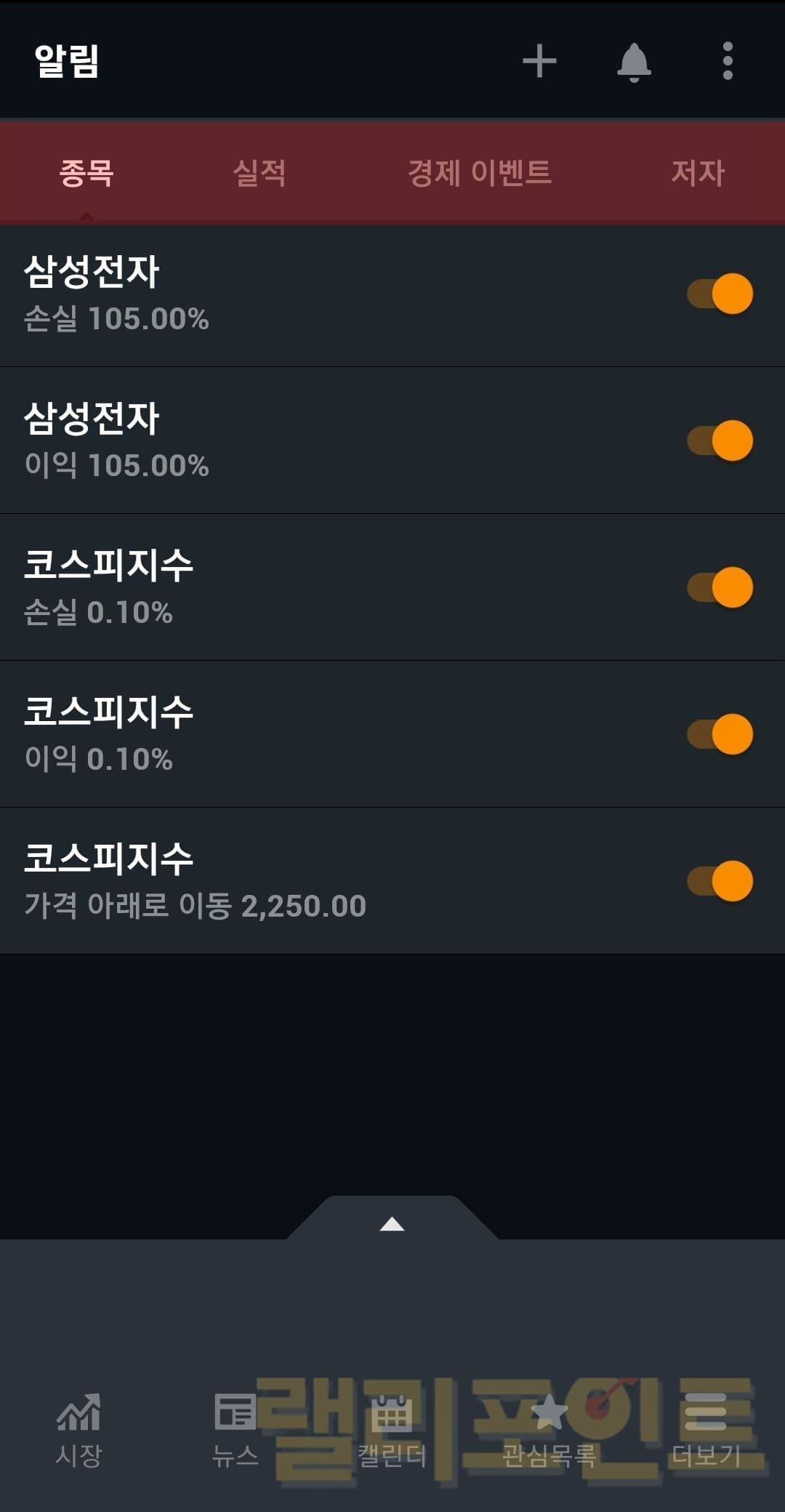Open the 코스피지수 가격 아래로 이동 alert row
This screenshot has height=1512, width=785.
[x=291, y=881]
